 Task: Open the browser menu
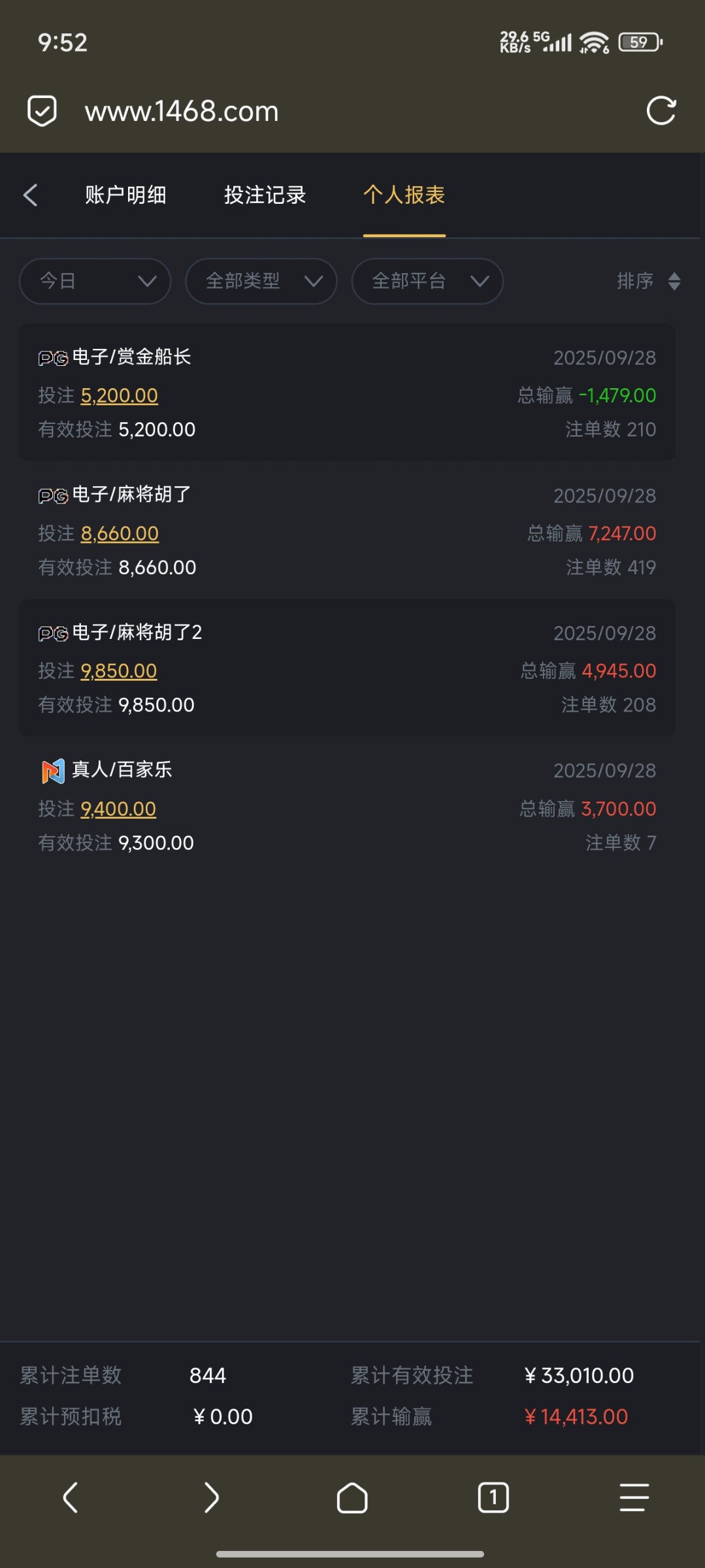[634, 1497]
